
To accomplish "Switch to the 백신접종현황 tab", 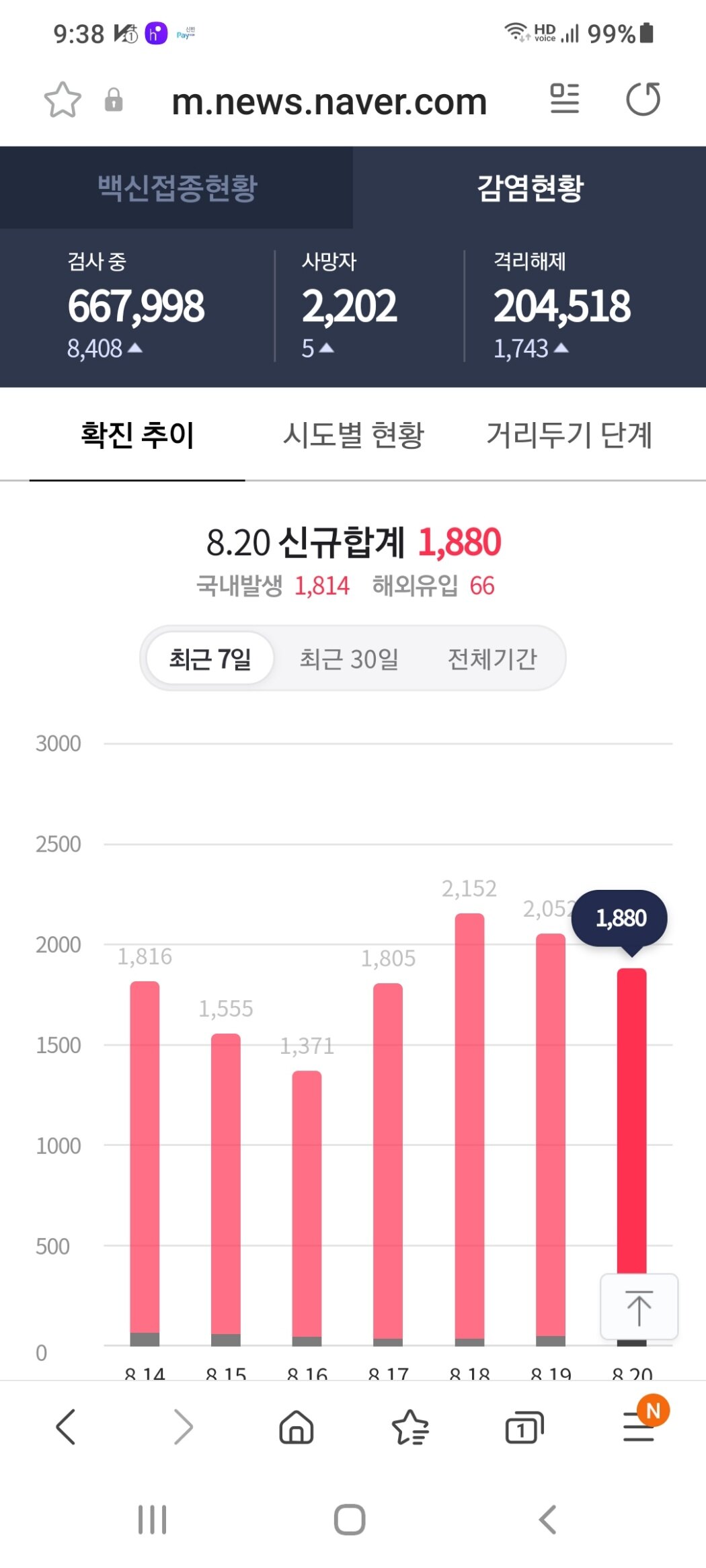I will pos(177,188).
